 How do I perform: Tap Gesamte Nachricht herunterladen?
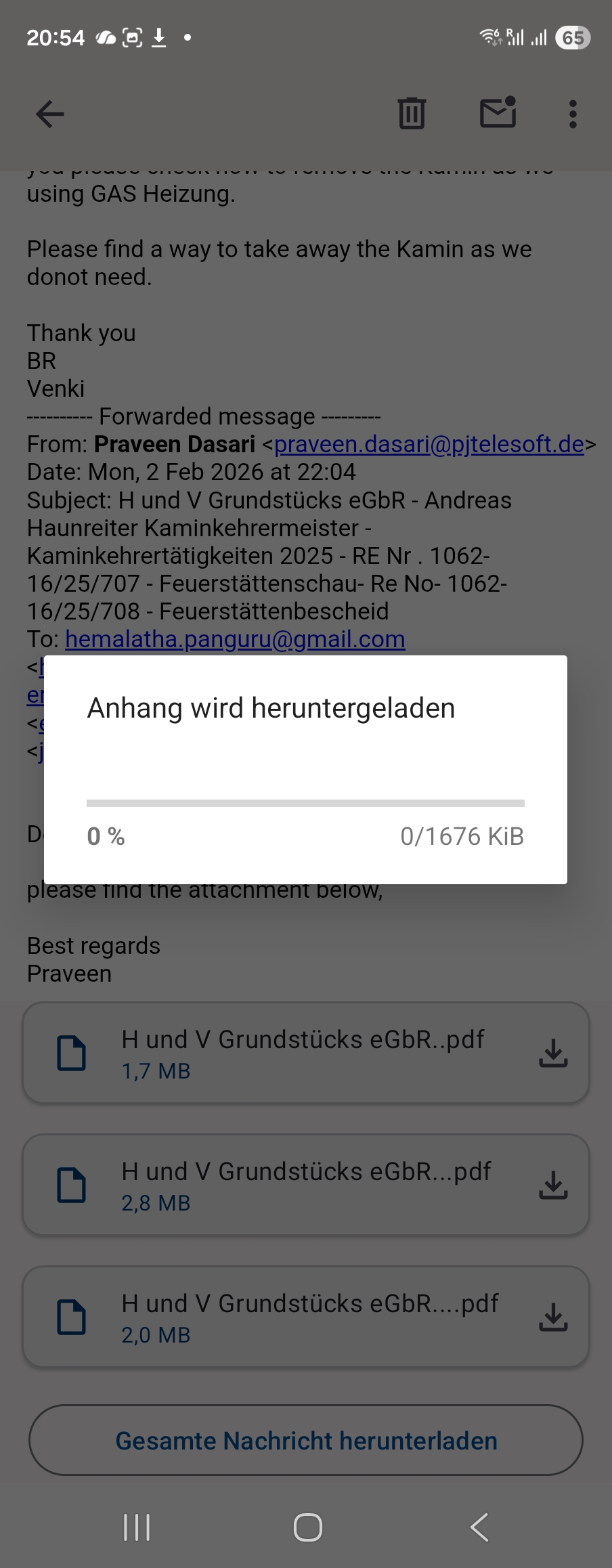[x=306, y=1440]
